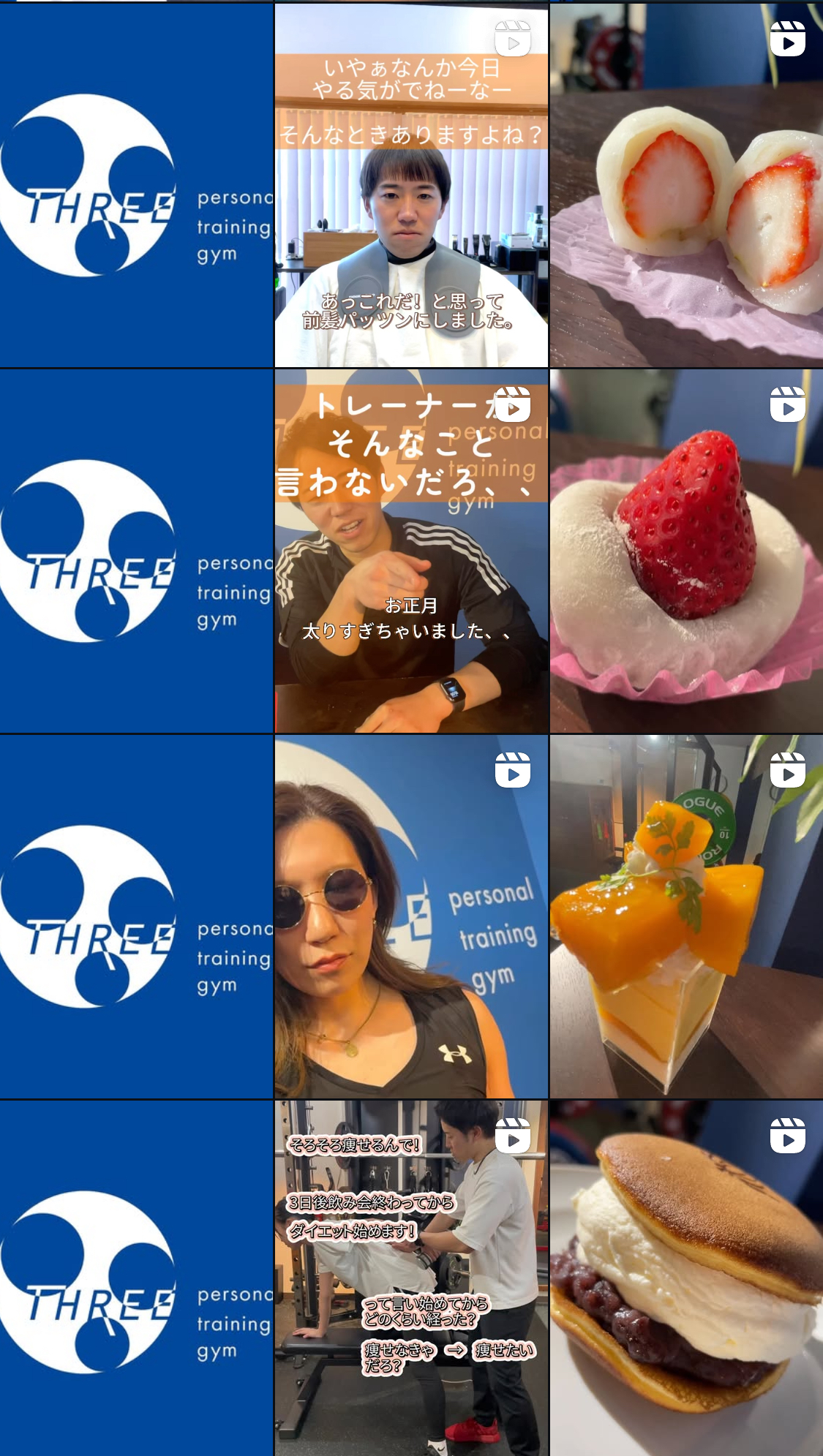This screenshot has height=1456, width=823.
Task: View the reel of the woman in sunglasses
Action: pyautogui.click(x=411, y=916)
